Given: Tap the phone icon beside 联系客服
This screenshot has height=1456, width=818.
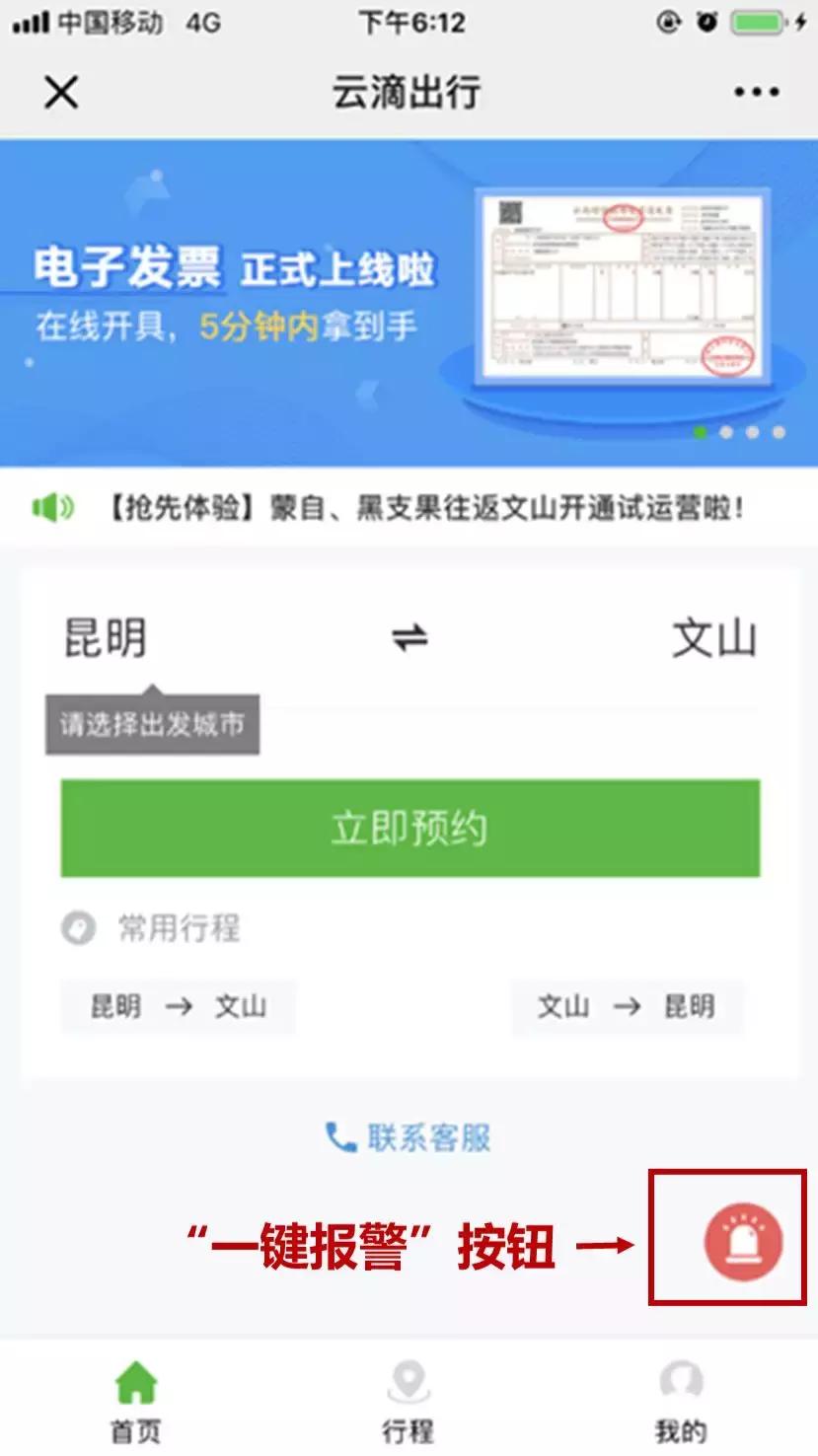Looking at the screenshot, I should pos(337,1136).
